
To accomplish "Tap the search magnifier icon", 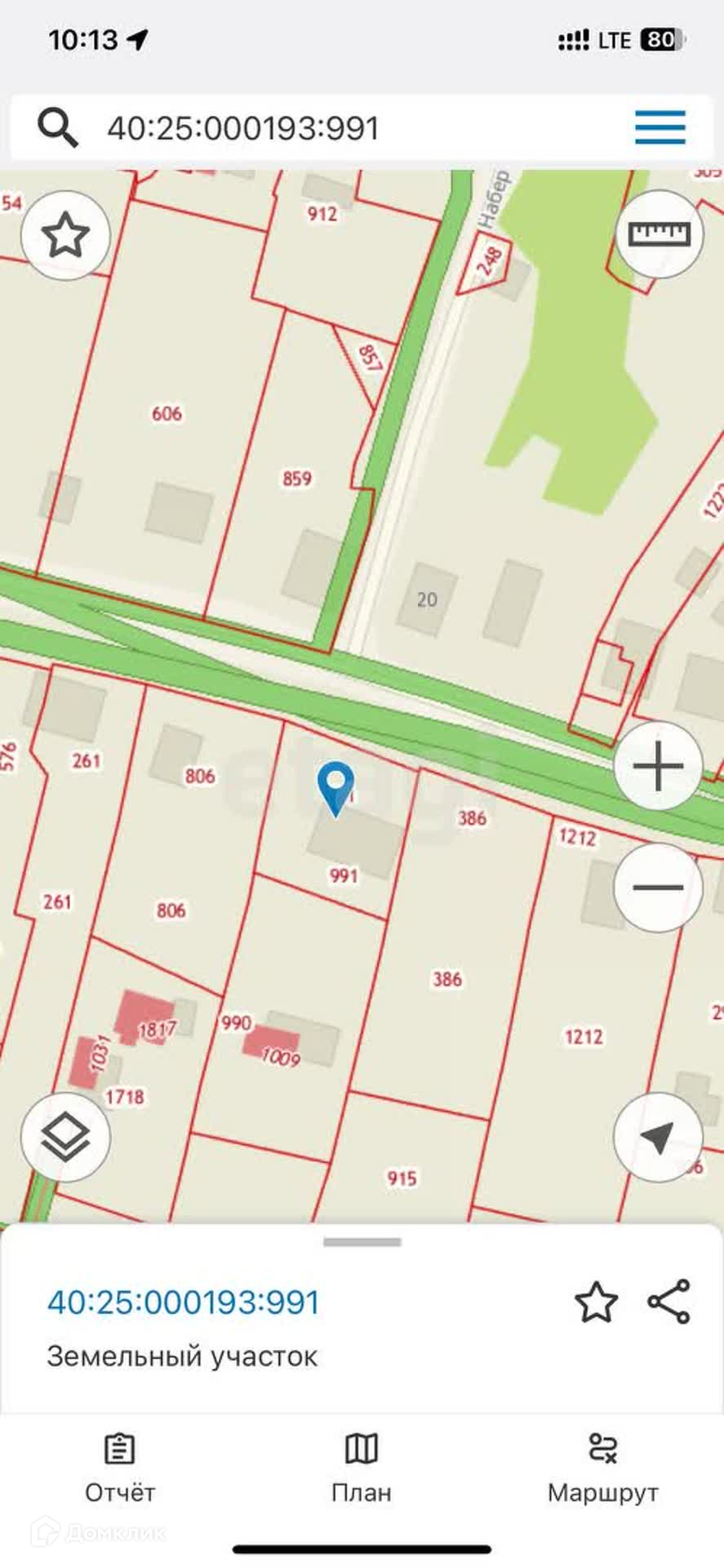I will (x=58, y=128).
